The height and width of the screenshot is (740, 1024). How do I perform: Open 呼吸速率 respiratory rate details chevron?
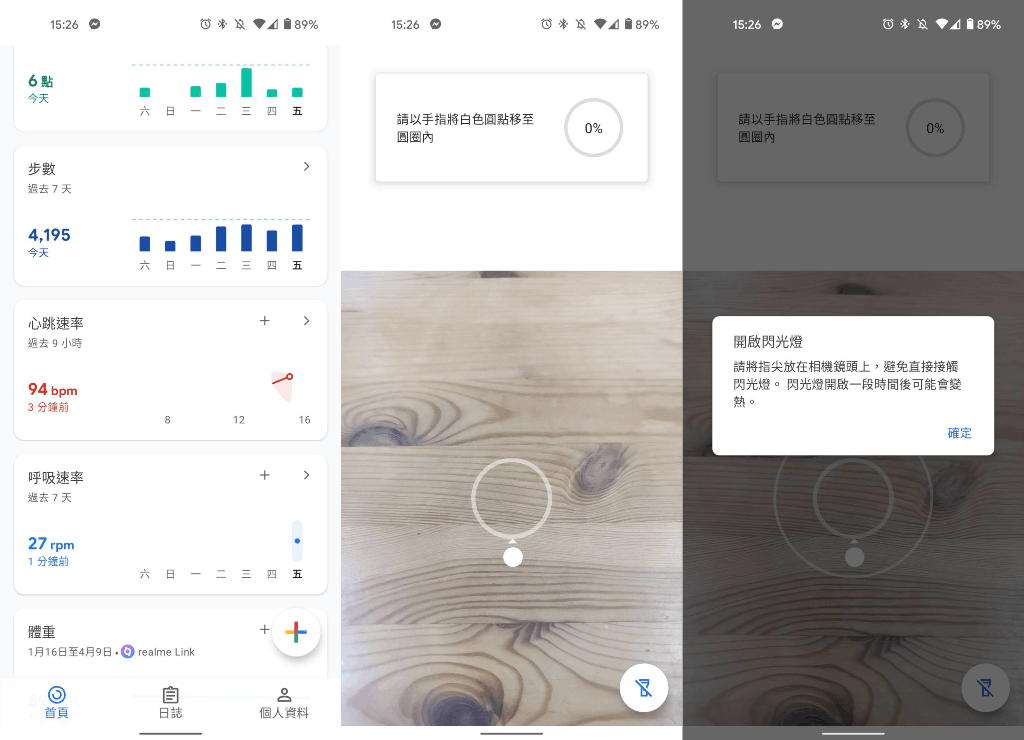click(x=306, y=475)
